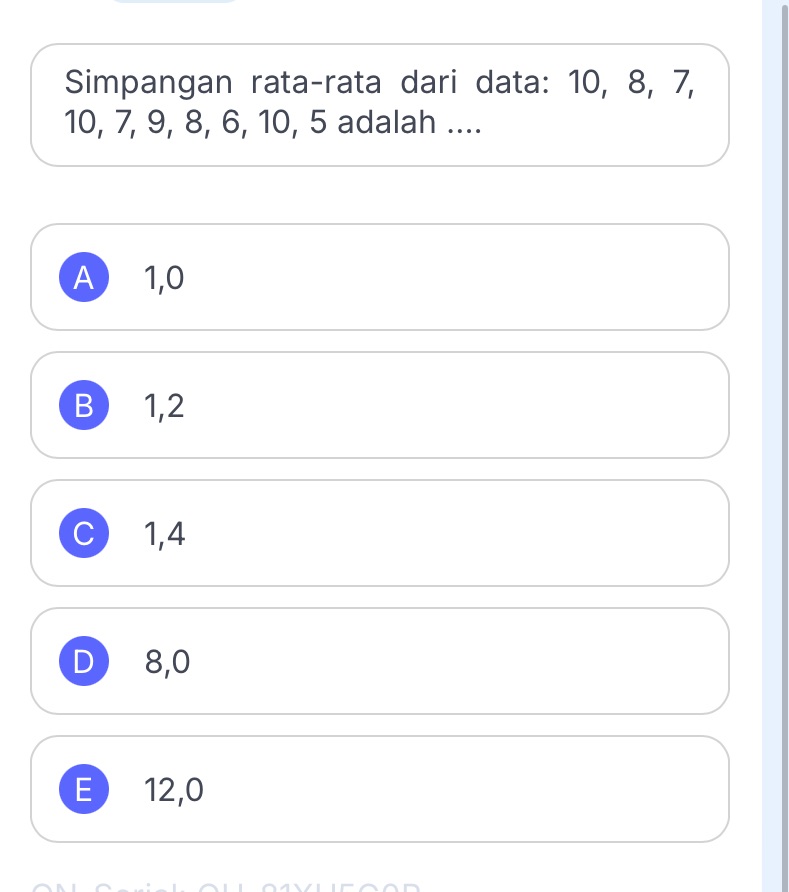The width and height of the screenshot is (789, 892).
Task: Click the answer text 12,0
Action: coord(172,789)
